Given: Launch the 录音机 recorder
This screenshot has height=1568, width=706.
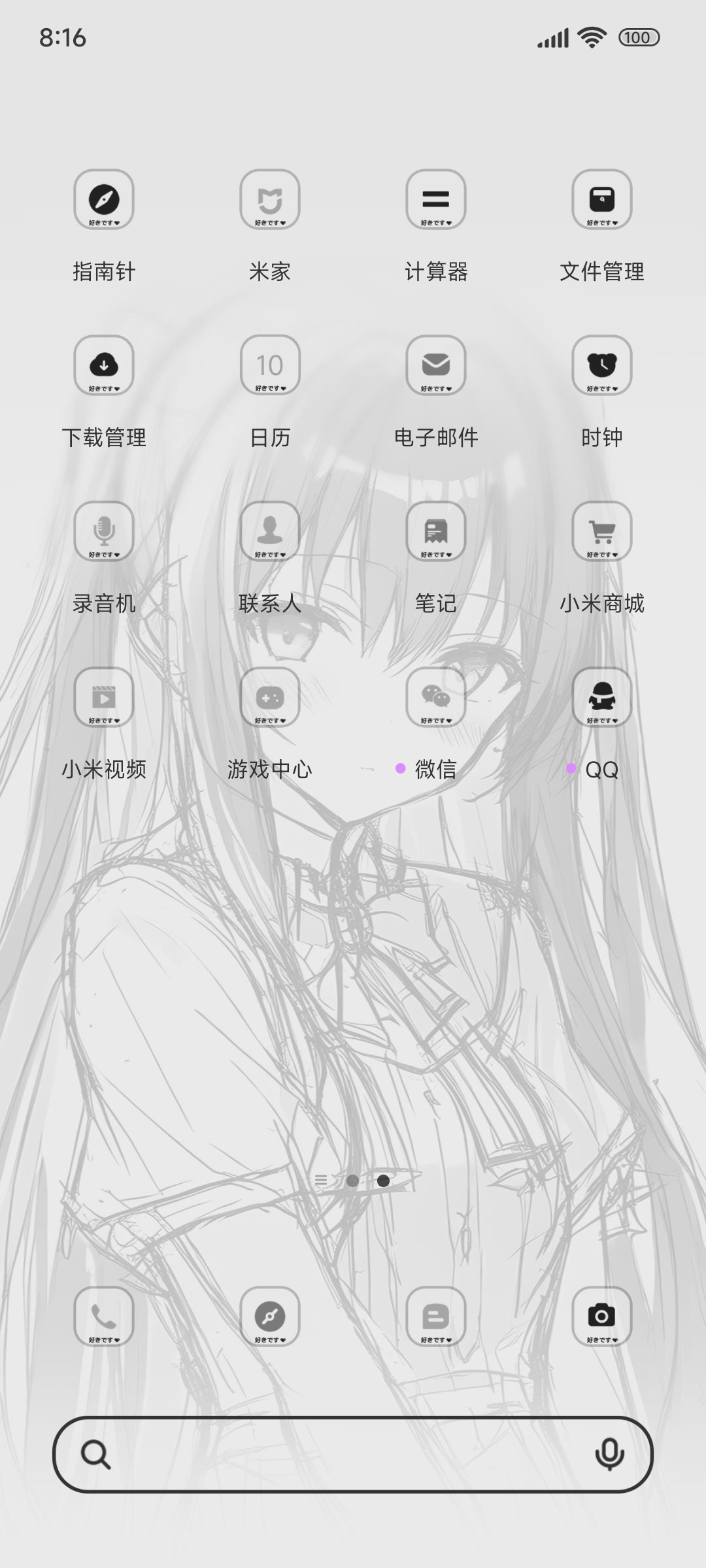Looking at the screenshot, I should [x=104, y=532].
